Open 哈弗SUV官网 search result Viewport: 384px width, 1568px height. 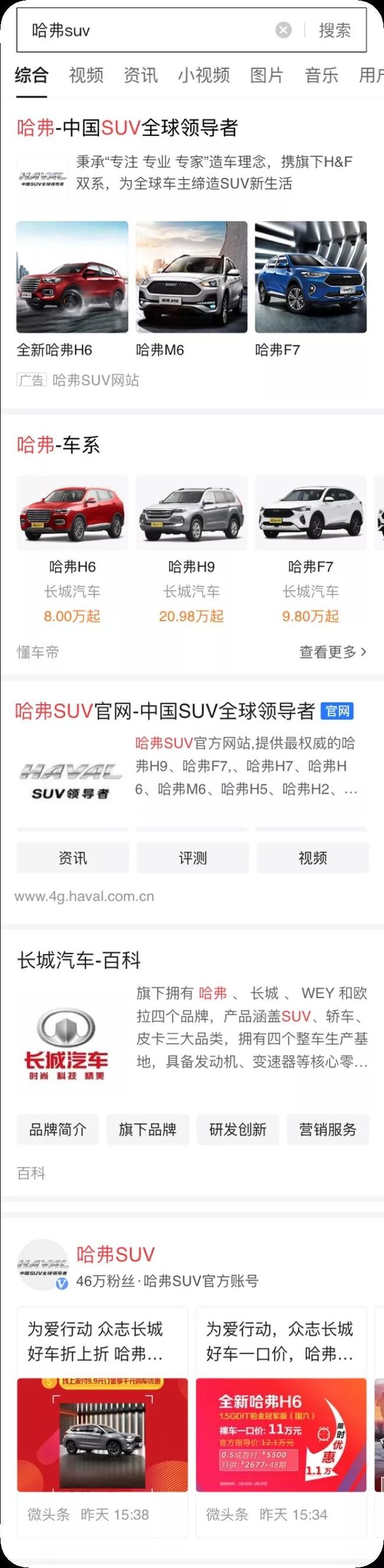pyautogui.click(x=165, y=710)
